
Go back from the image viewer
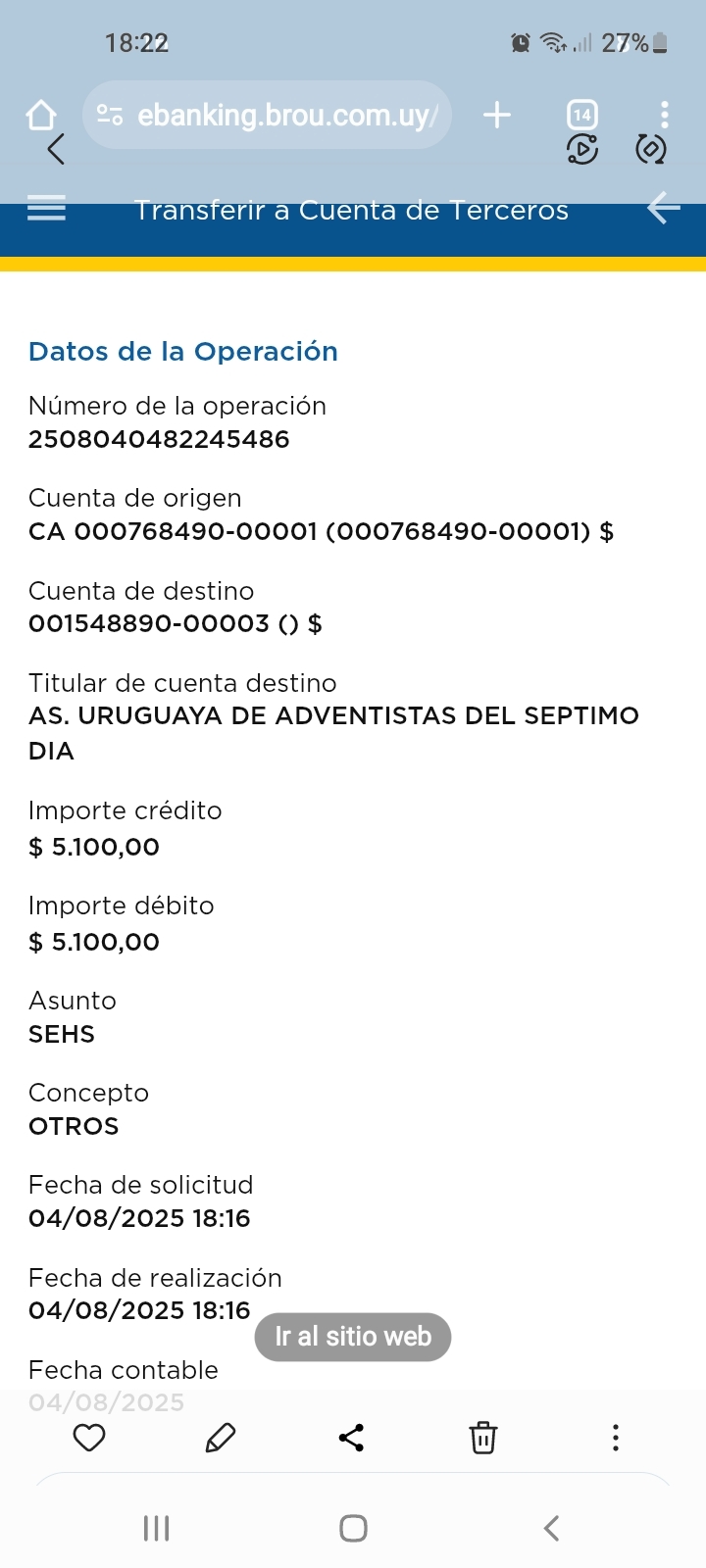[x=56, y=149]
